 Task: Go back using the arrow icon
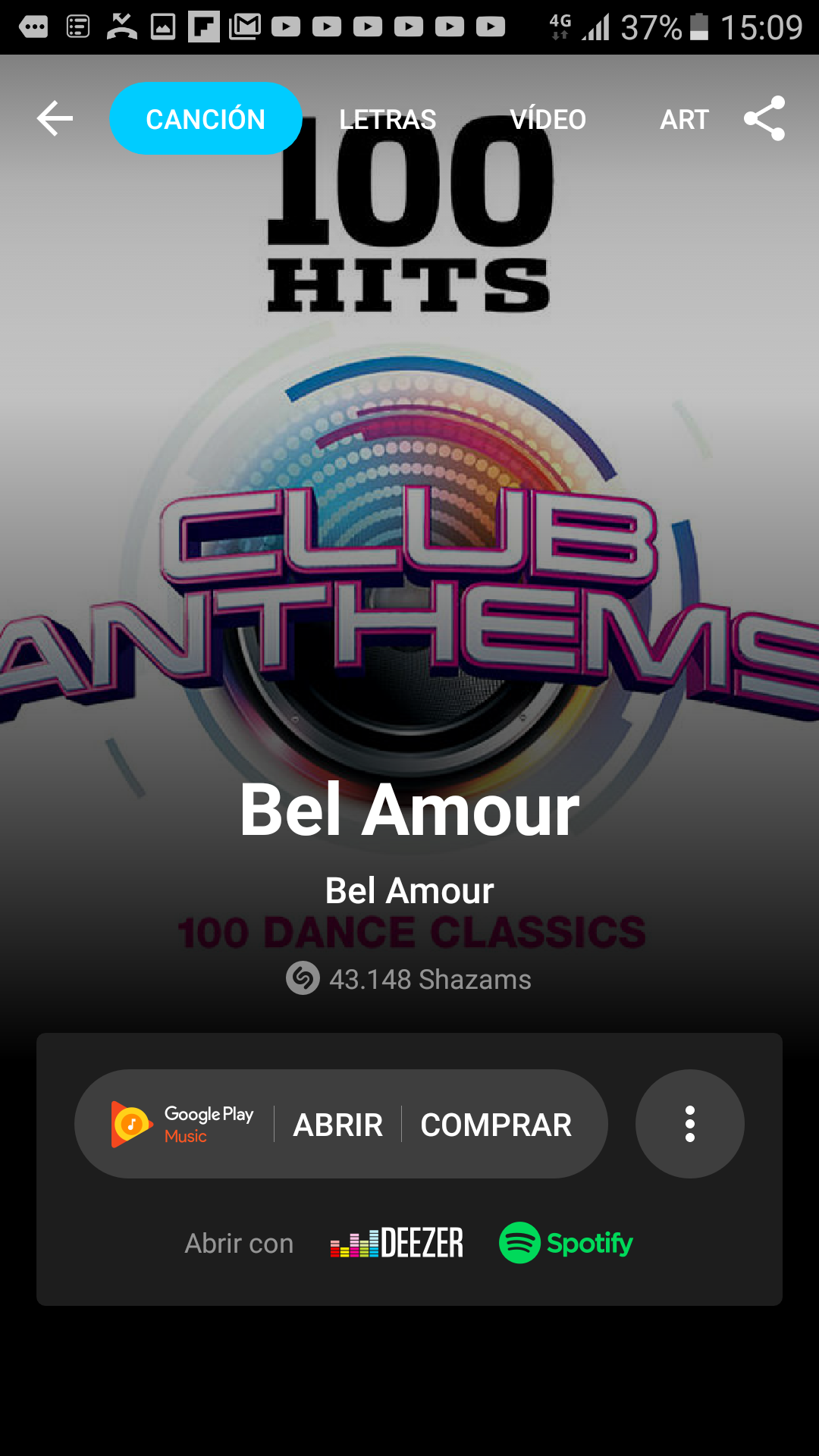(55, 119)
